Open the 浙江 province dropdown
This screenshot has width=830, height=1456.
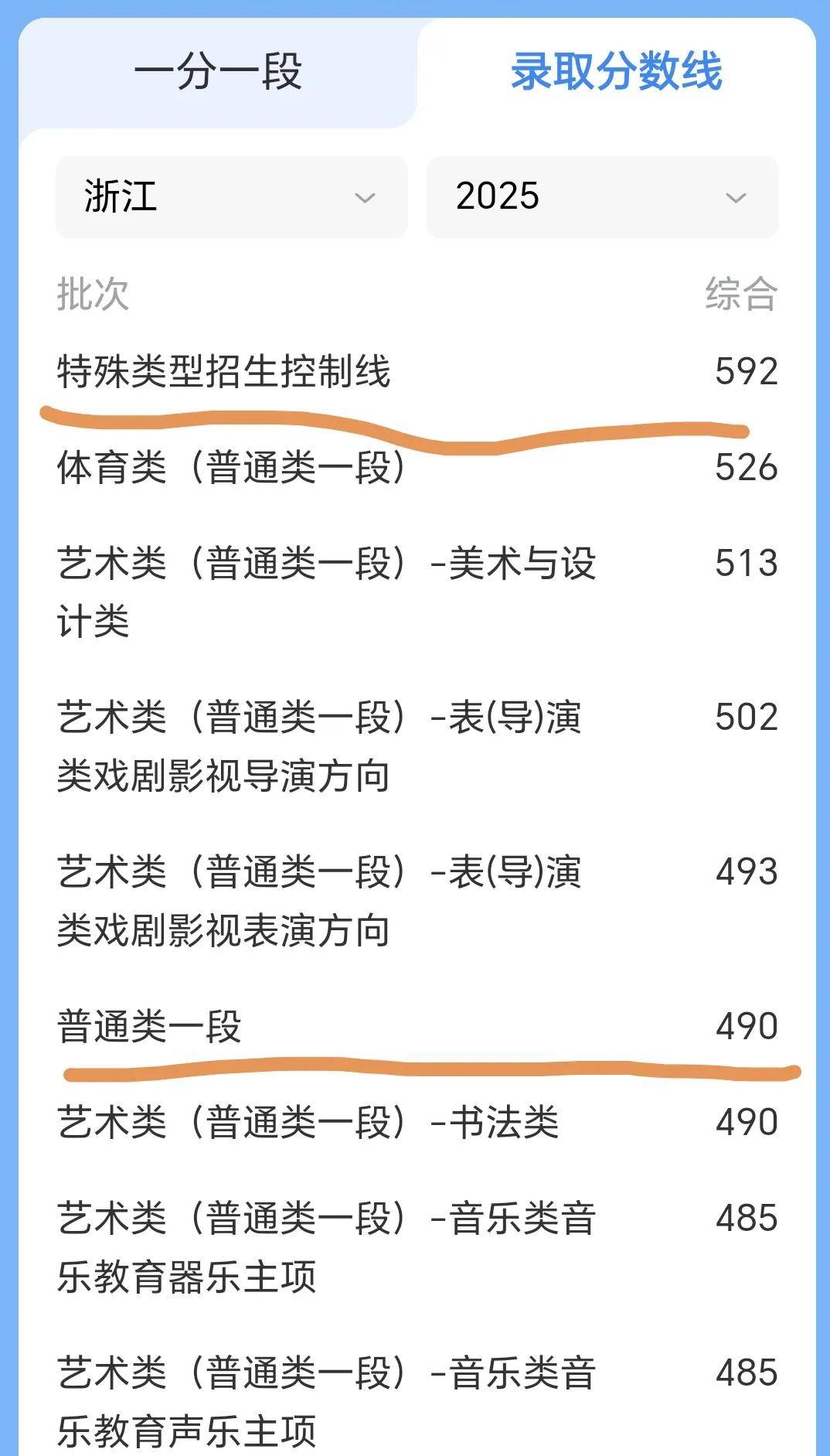pos(231,197)
